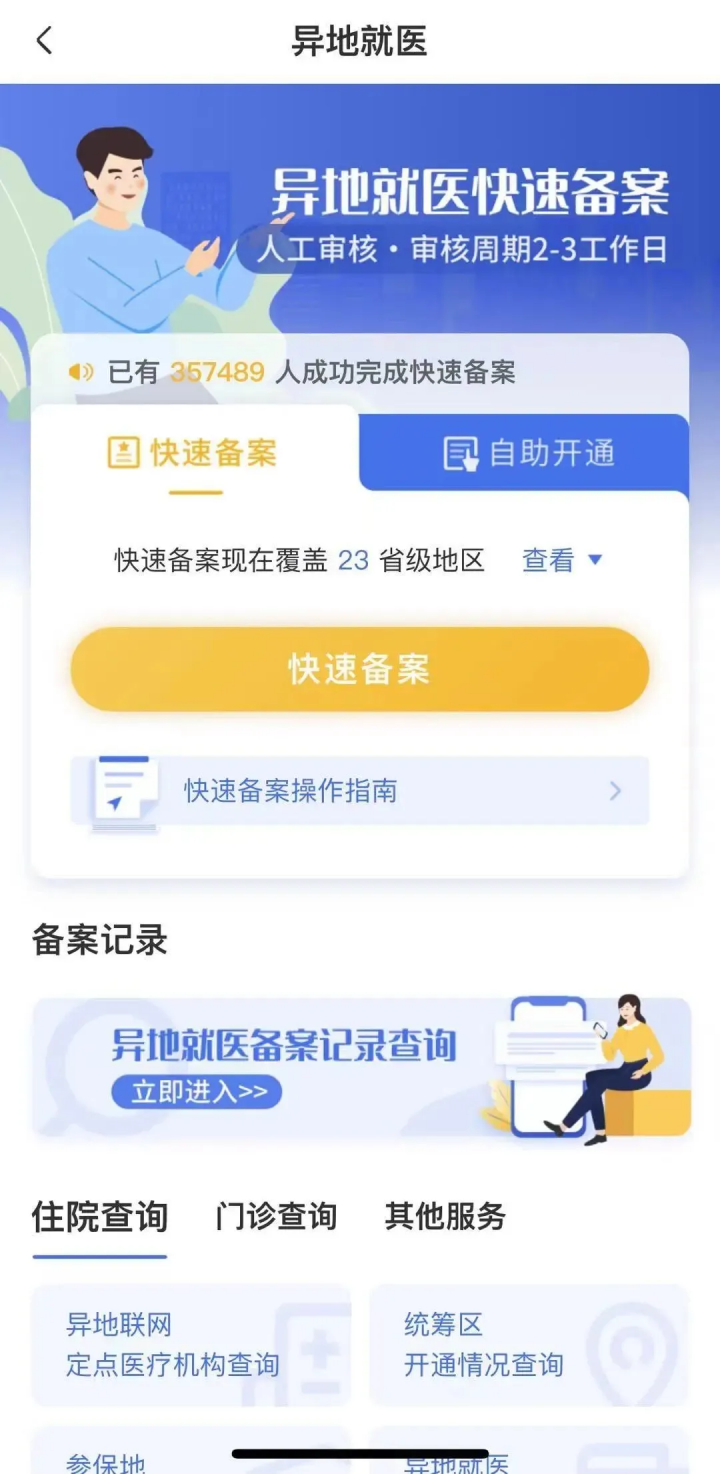Select the 门诊查询 tab

point(277,1218)
